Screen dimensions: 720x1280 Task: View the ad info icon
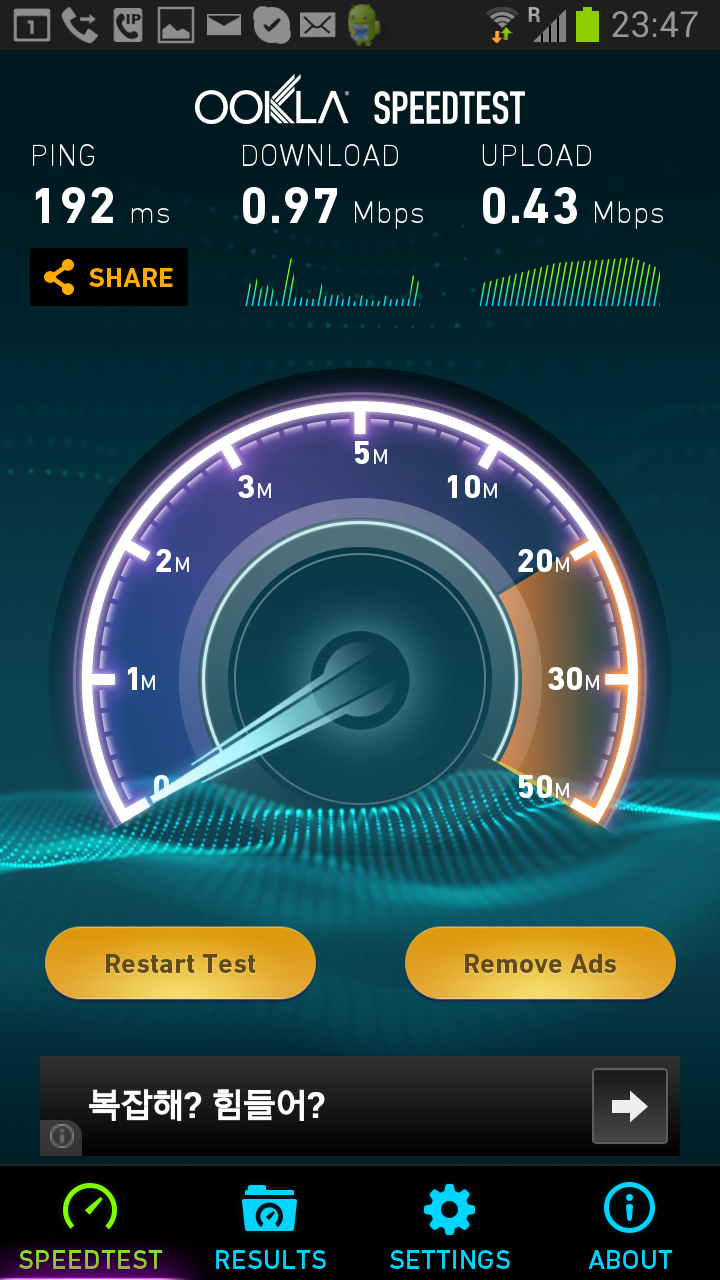[x=61, y=1137]
